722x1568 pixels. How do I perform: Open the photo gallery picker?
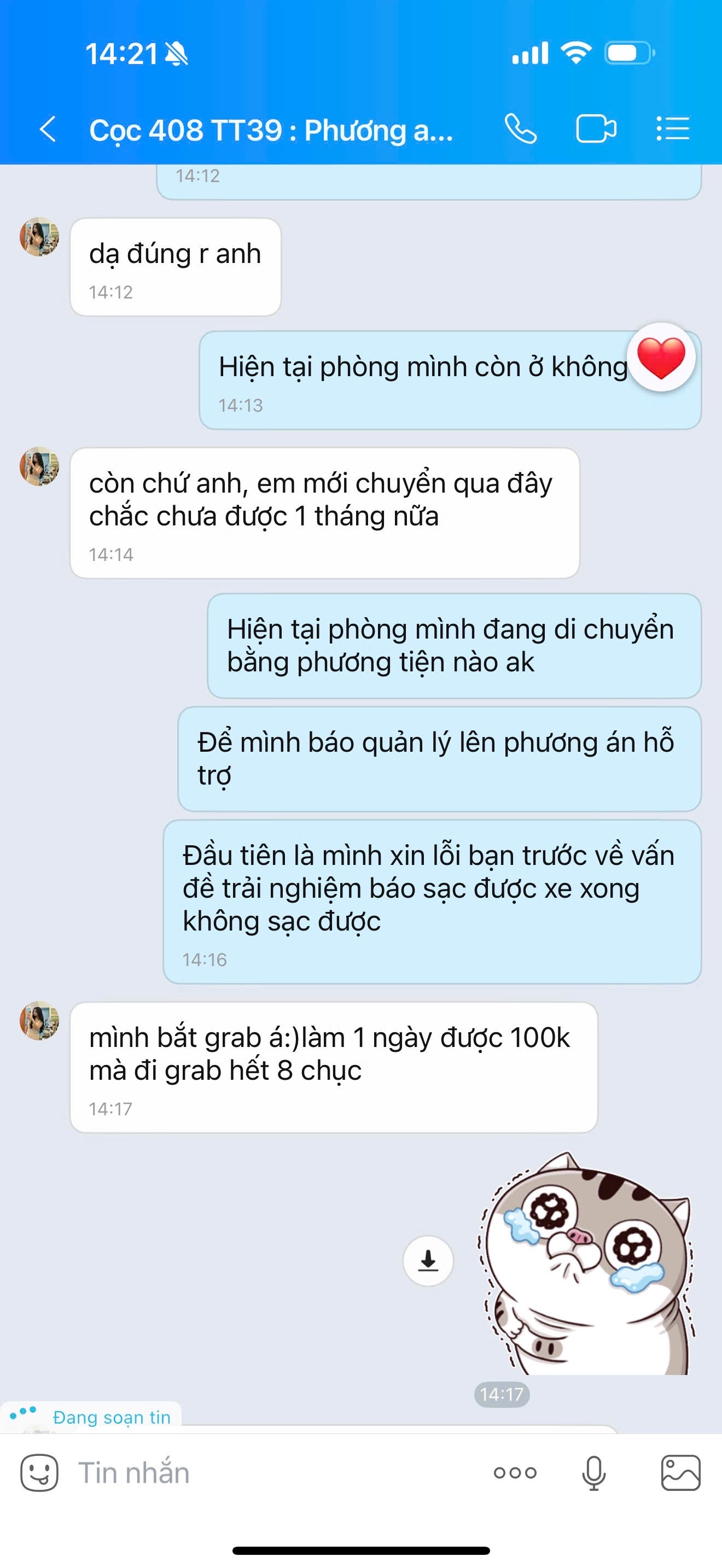(x=680, y=1473)
